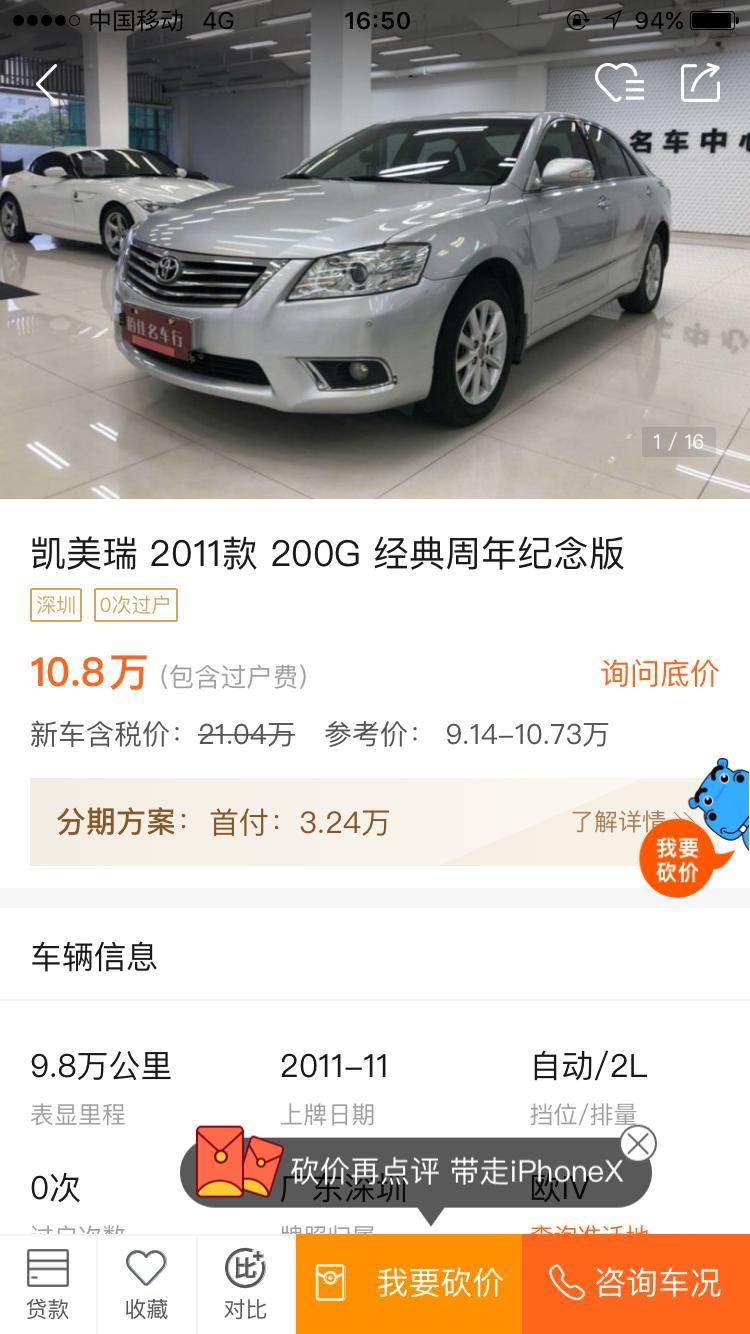The width and height of the screenshot is (750, 1334).
Task: Select the 对比 compare icon
Action: [x=243, y=1283]
